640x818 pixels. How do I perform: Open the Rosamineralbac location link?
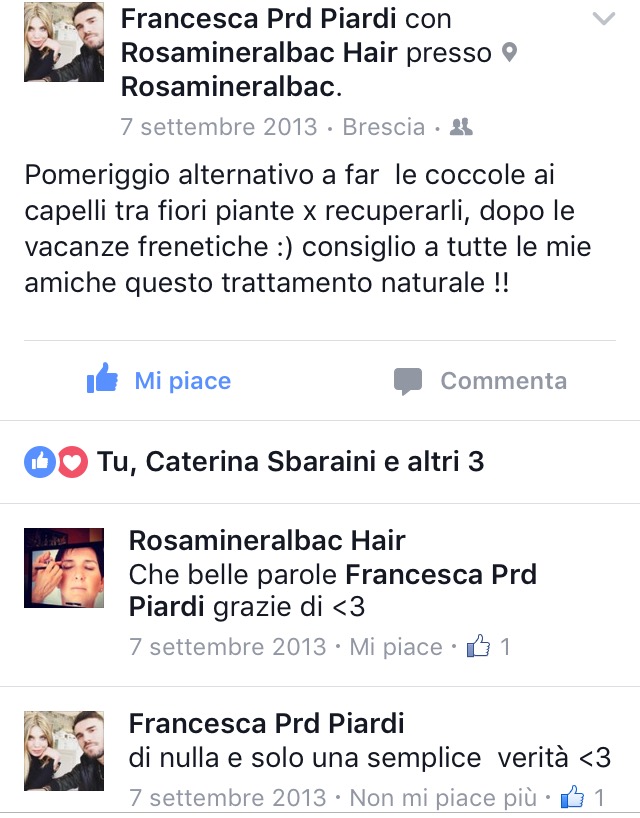pos(230,87)
